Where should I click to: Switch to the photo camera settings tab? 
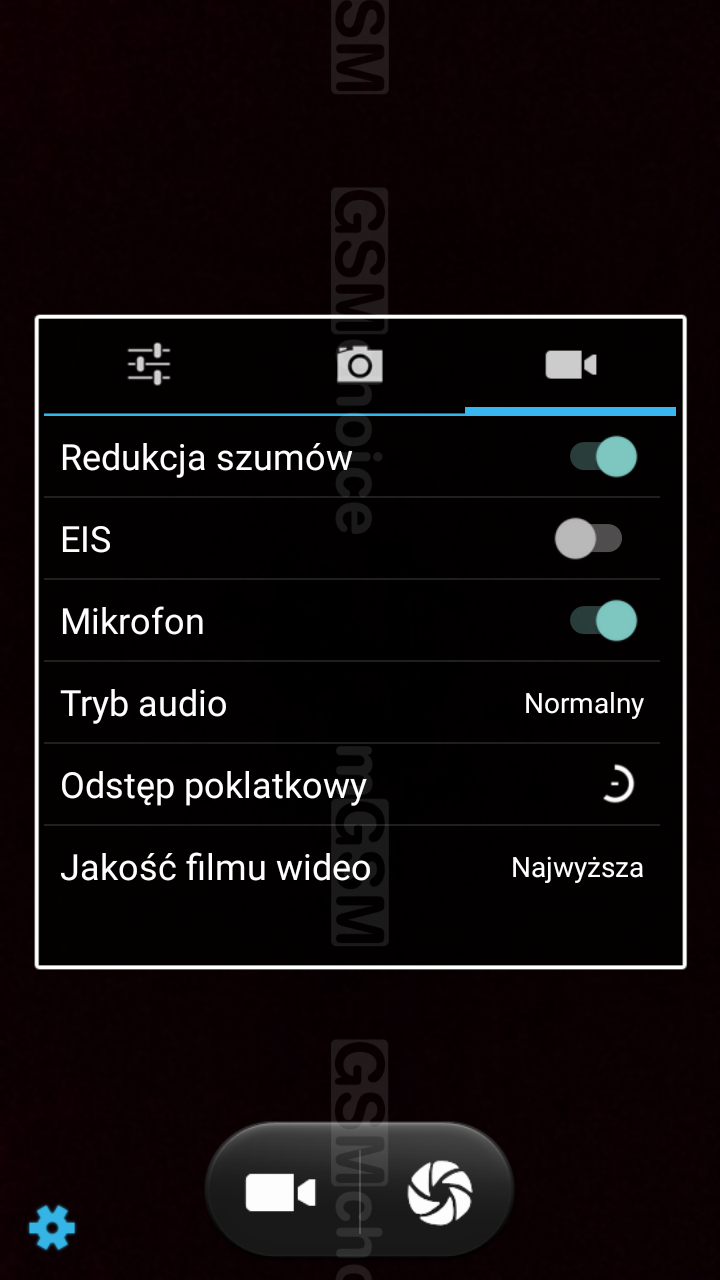(360, 364)
